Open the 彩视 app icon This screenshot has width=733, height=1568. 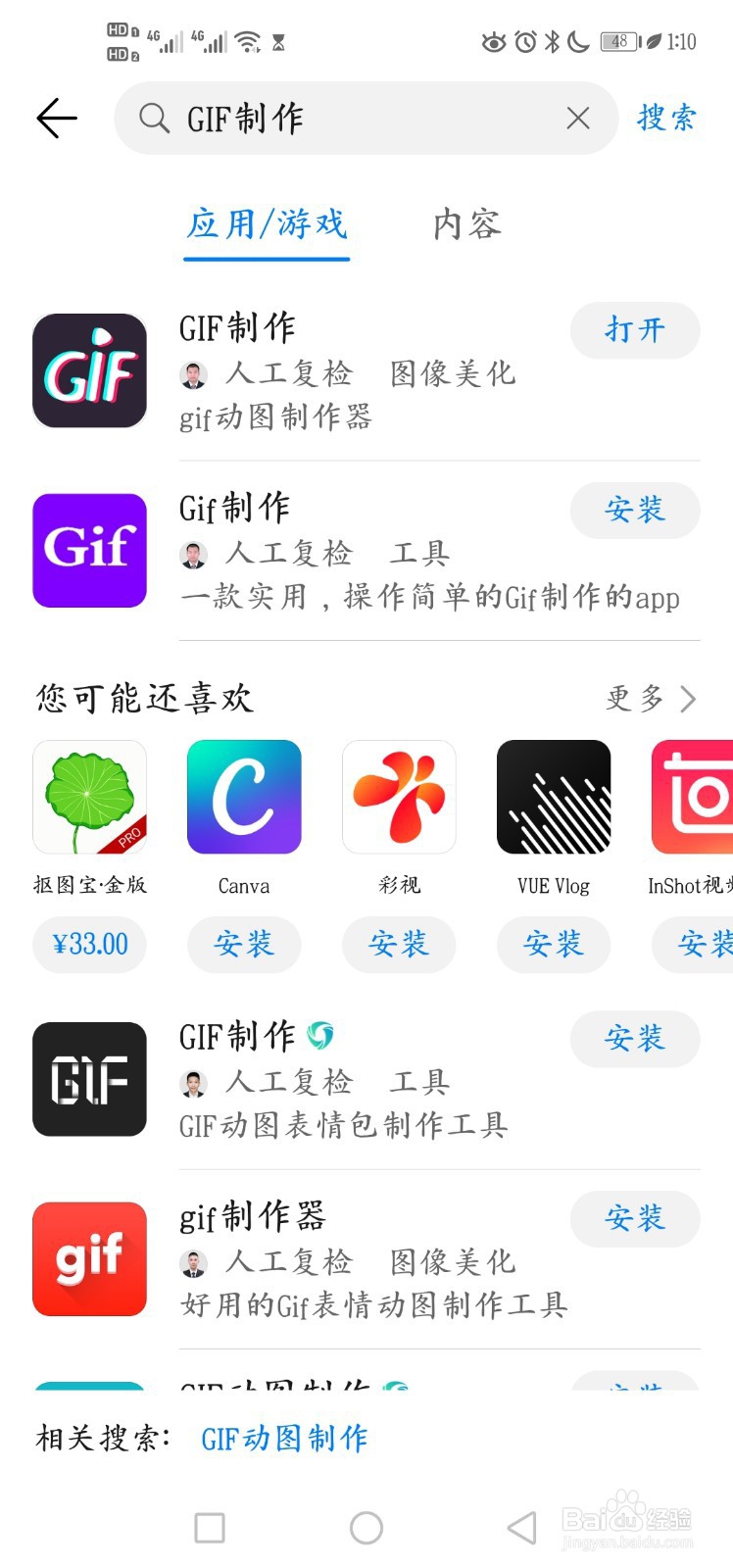pos(399,796)
